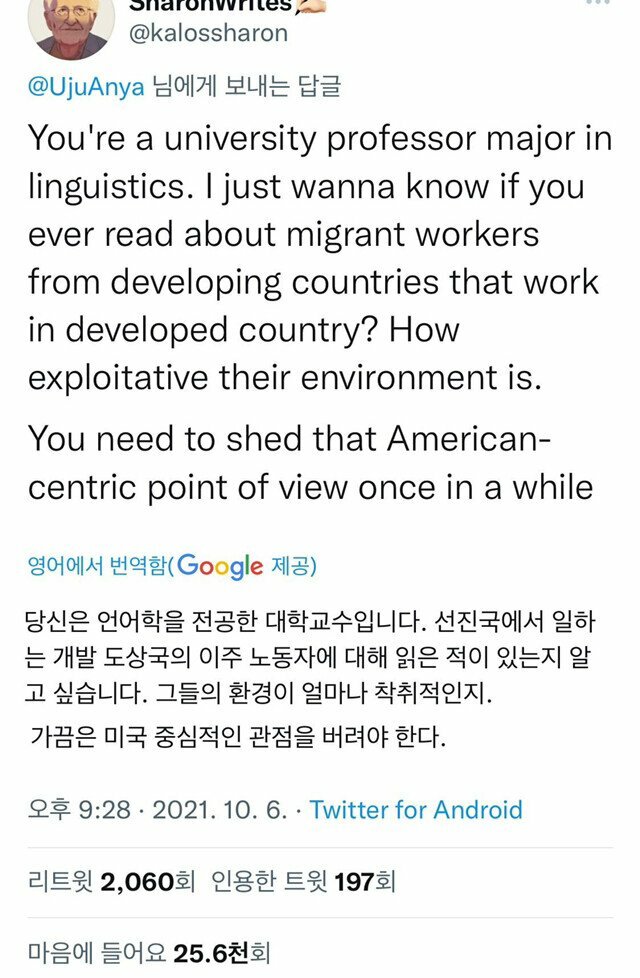View the 25.6천 likes list
This screenshot has height=978, width=640.
click(149, 951)
